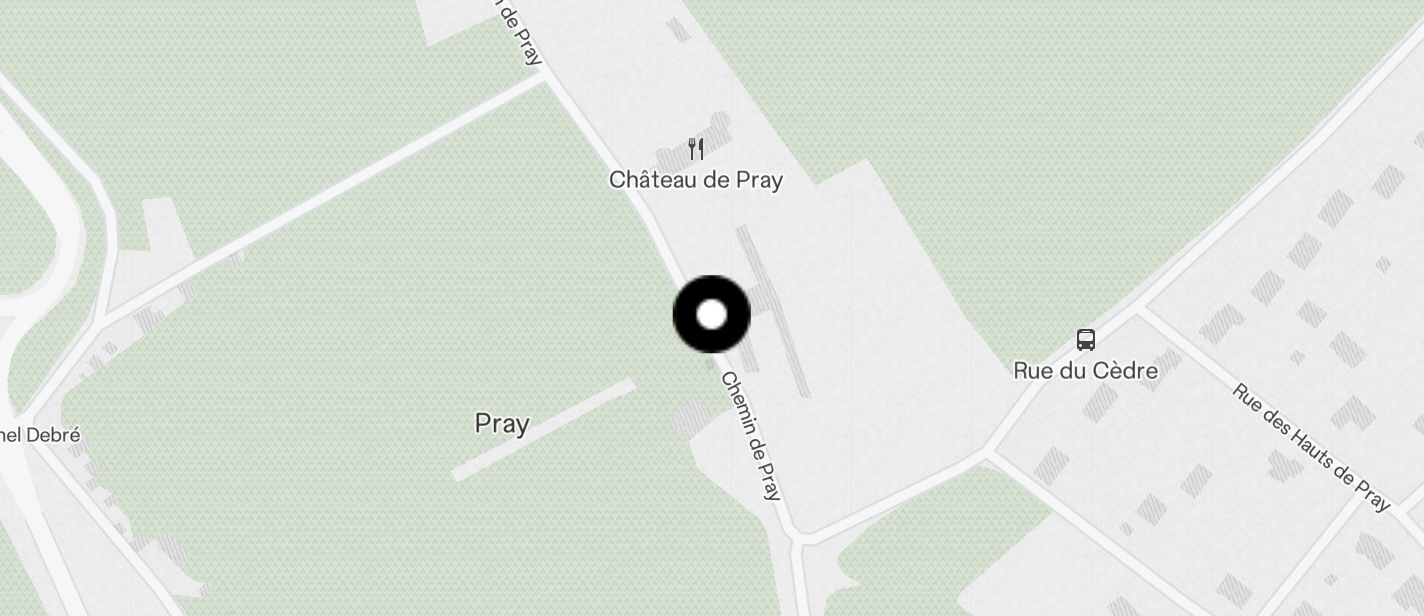
Task: Tap the black location marker on the map
Action: 711,315
